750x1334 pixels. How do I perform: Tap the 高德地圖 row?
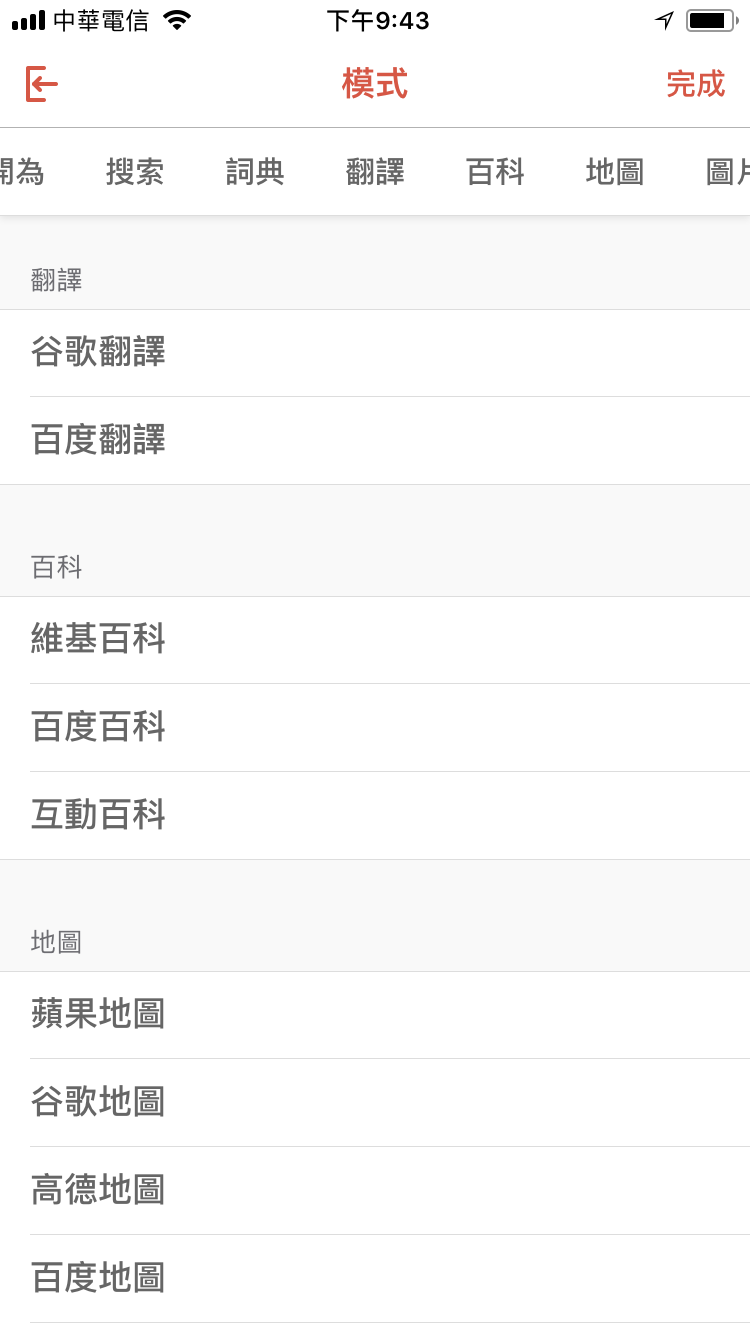(x=375, y=1191)
